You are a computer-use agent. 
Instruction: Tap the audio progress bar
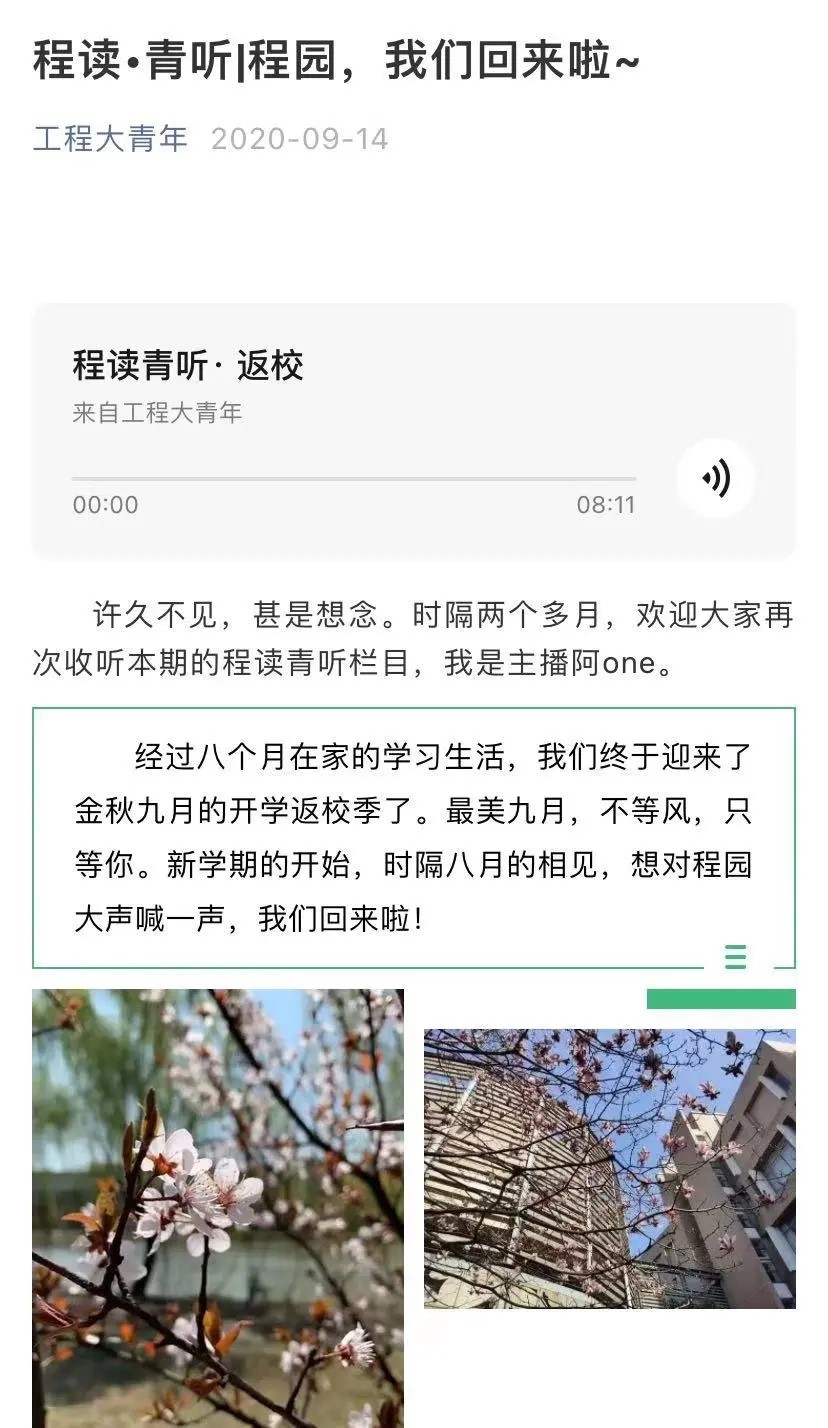click(353, 479)
